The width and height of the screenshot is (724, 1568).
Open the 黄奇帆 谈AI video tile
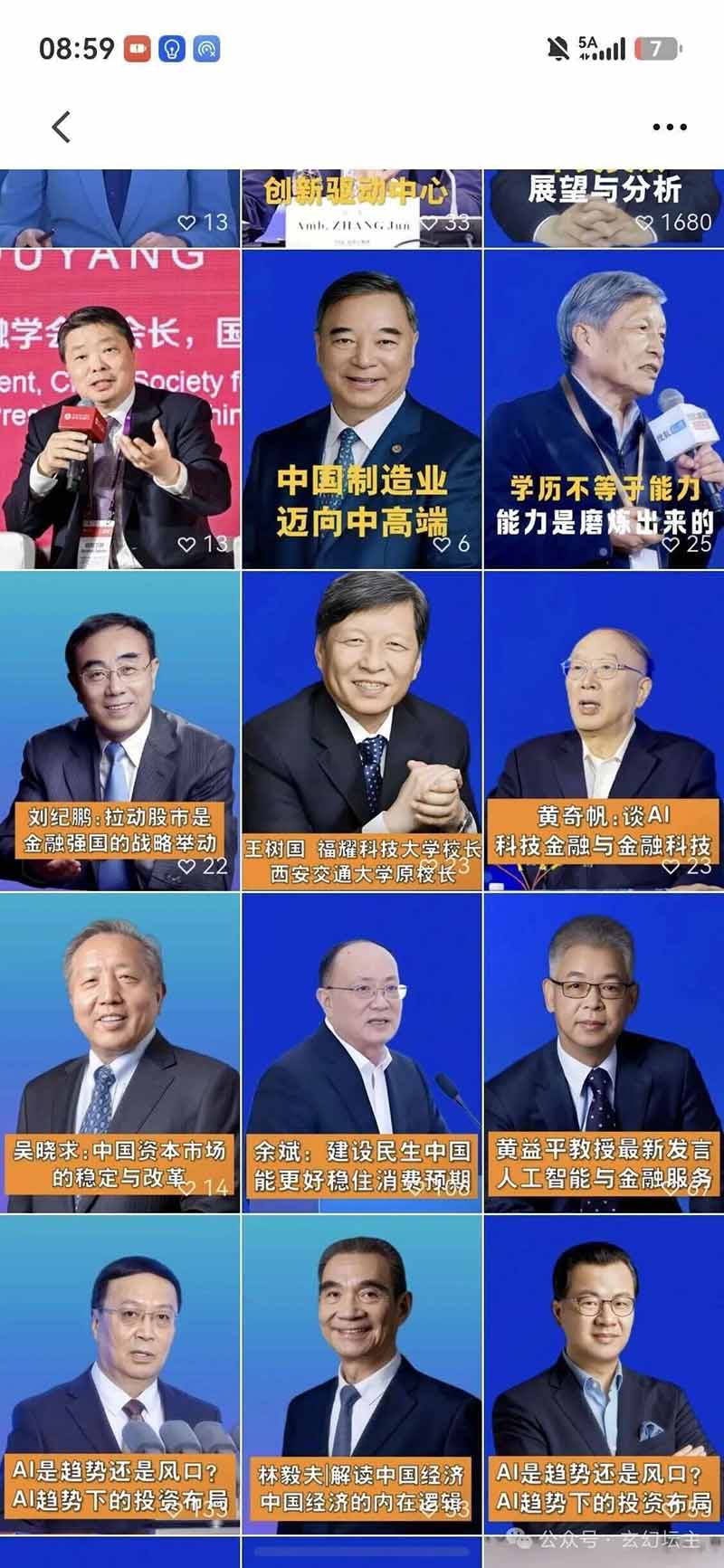[x=604, y=731]
